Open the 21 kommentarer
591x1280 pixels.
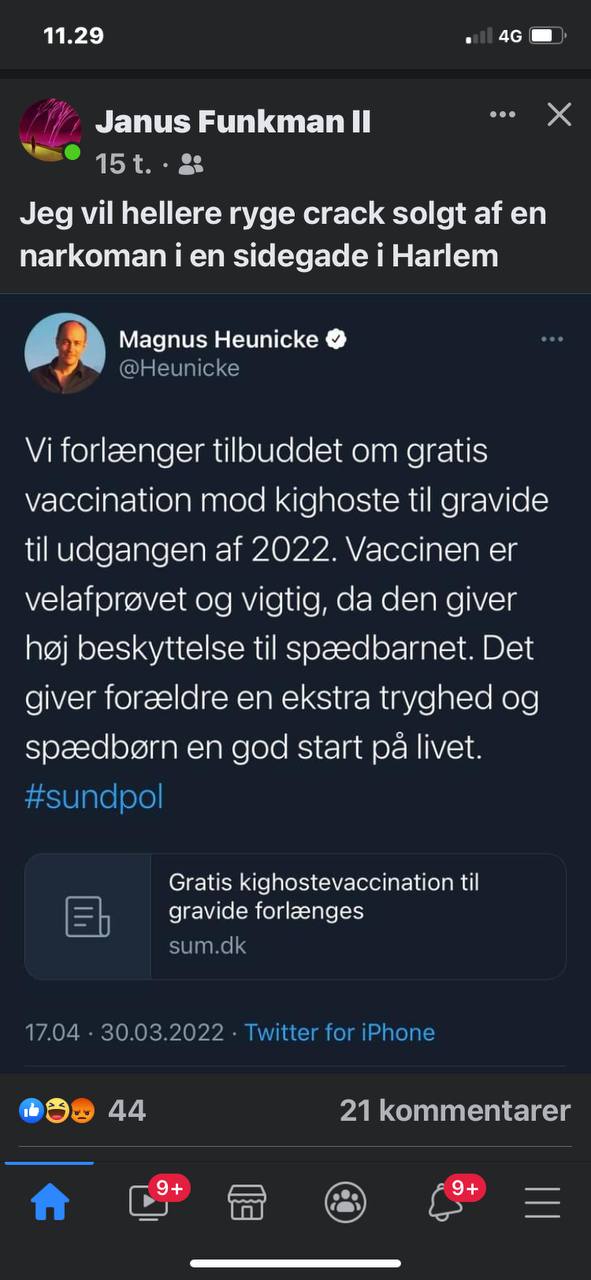pyautogui.click(x=455, y=1110)
